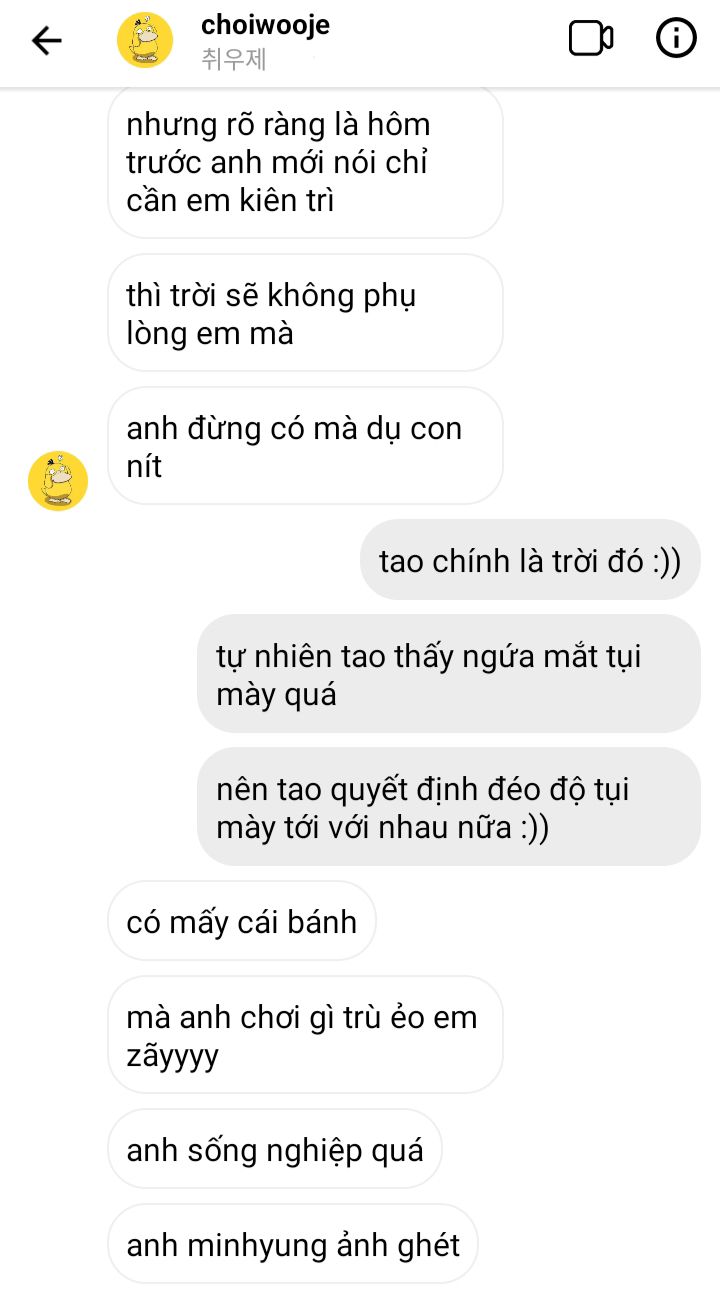Open choiwooje's profile from the header avatar

click(x=145, y=40)
